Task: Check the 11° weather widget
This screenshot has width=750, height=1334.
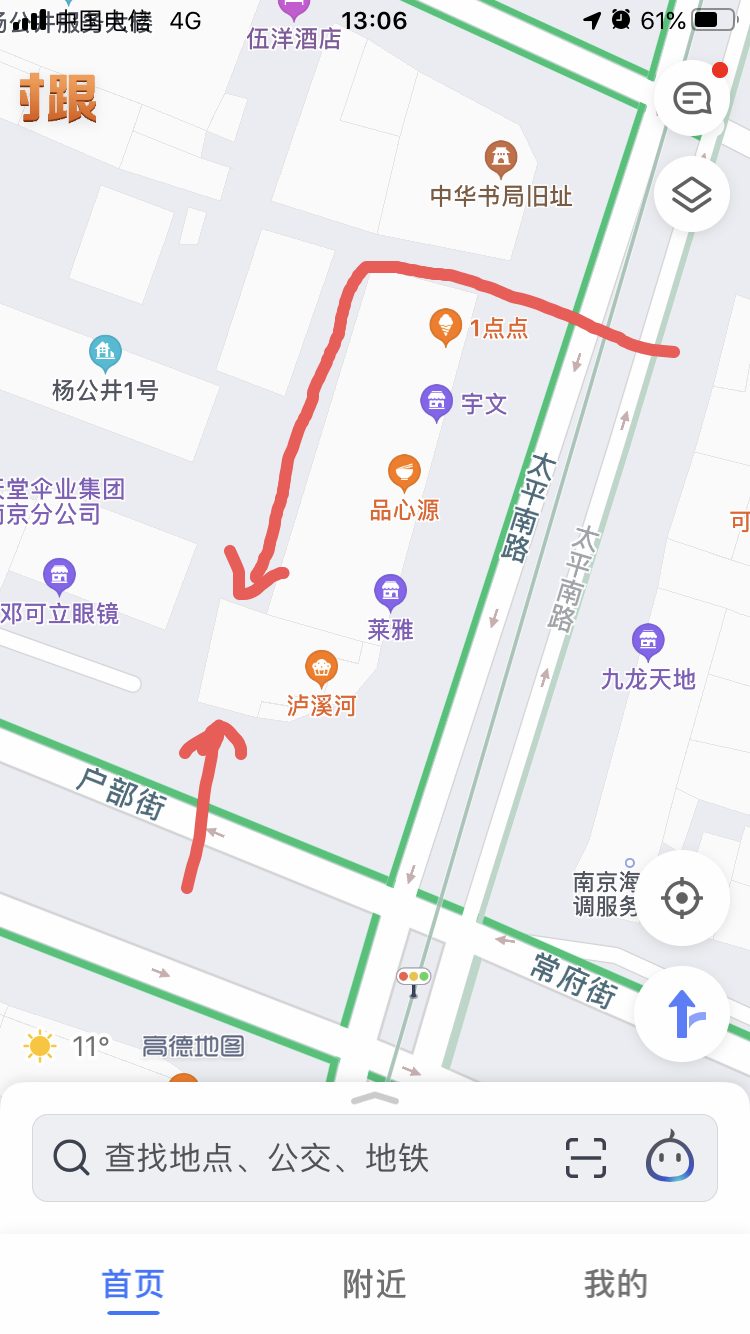Action: click(68, 1047)
